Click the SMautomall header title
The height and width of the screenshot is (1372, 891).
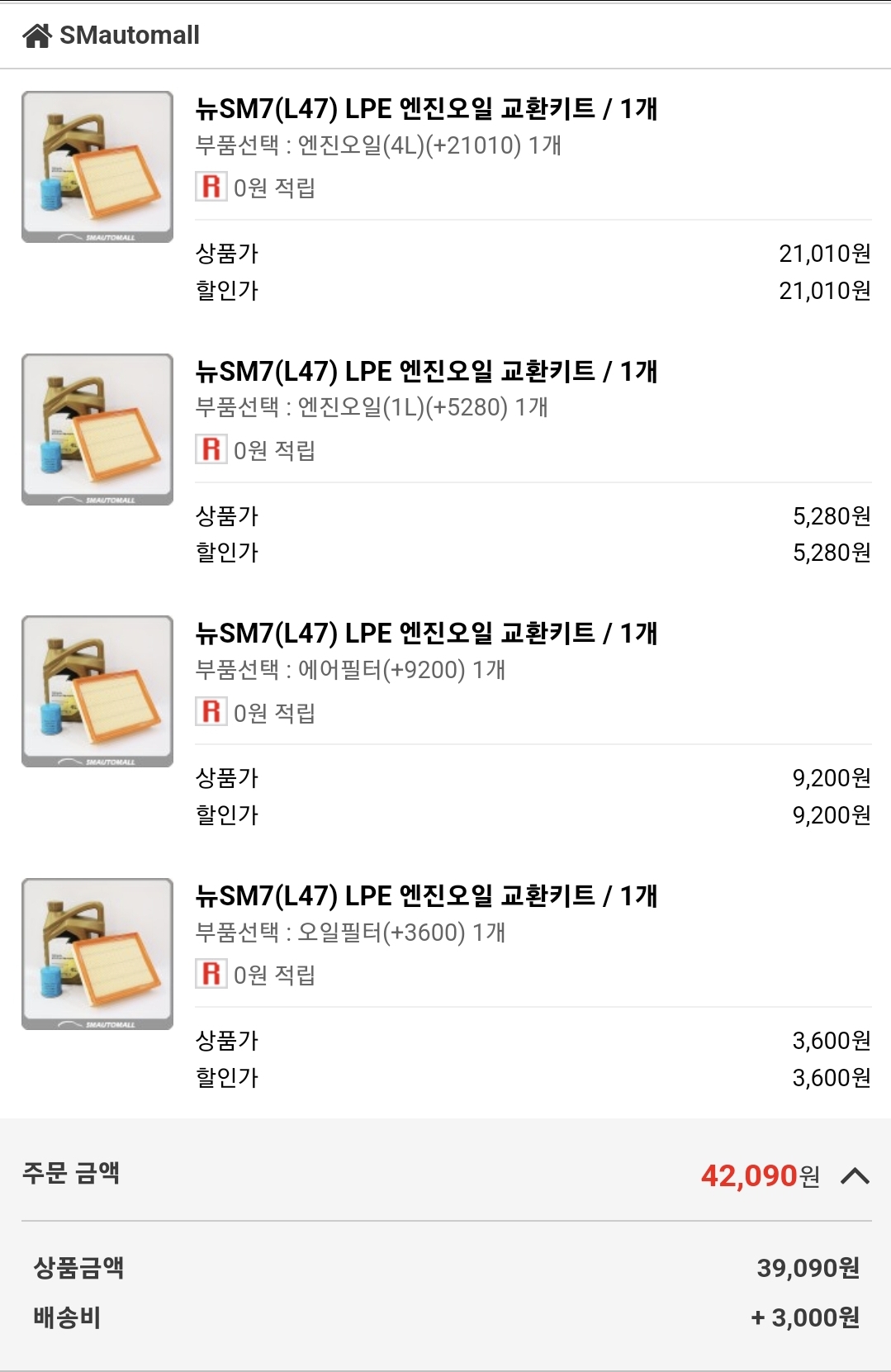(x=128, y=35)
